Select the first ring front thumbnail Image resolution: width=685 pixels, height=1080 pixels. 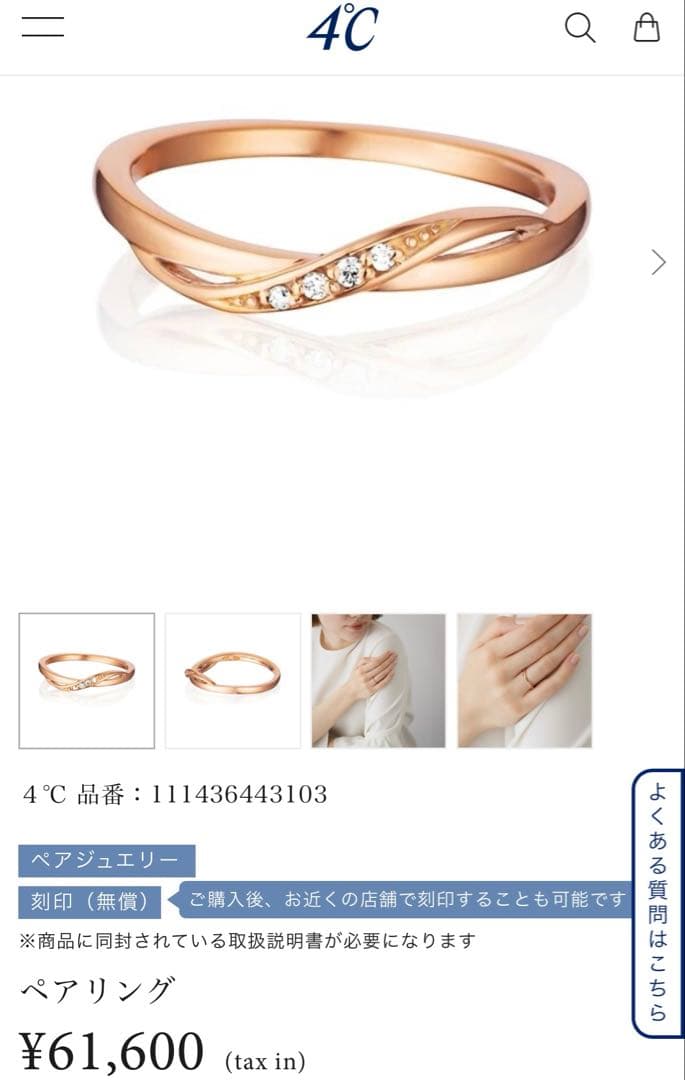87,681
